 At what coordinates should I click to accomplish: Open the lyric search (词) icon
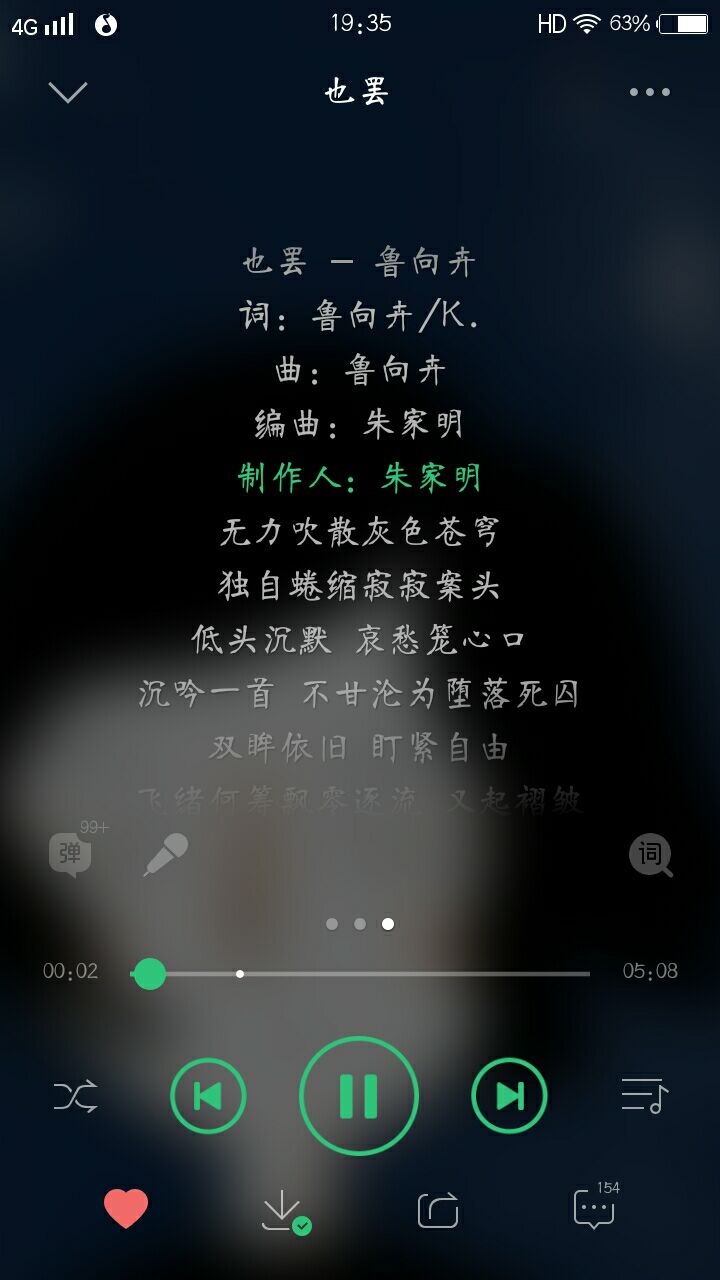point(651,855)
